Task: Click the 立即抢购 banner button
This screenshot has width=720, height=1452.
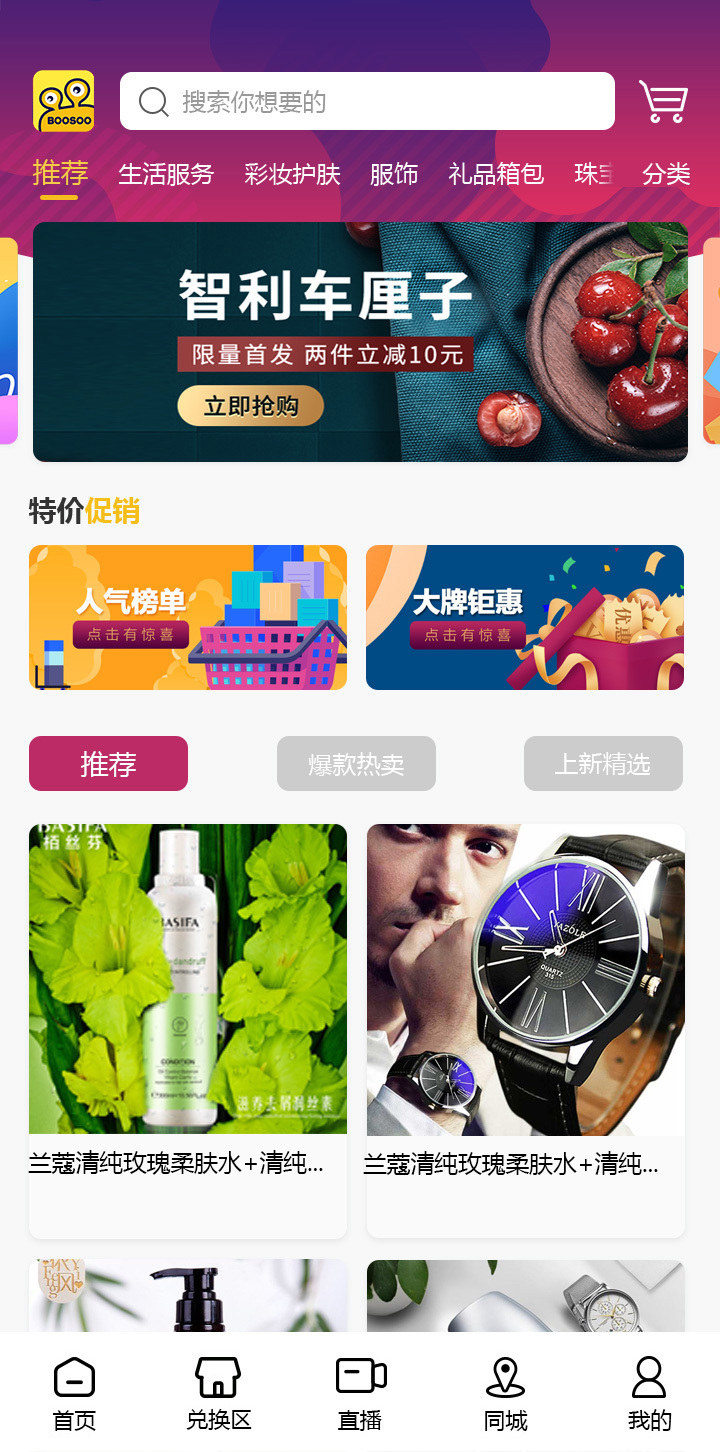Action: [250, 407]
